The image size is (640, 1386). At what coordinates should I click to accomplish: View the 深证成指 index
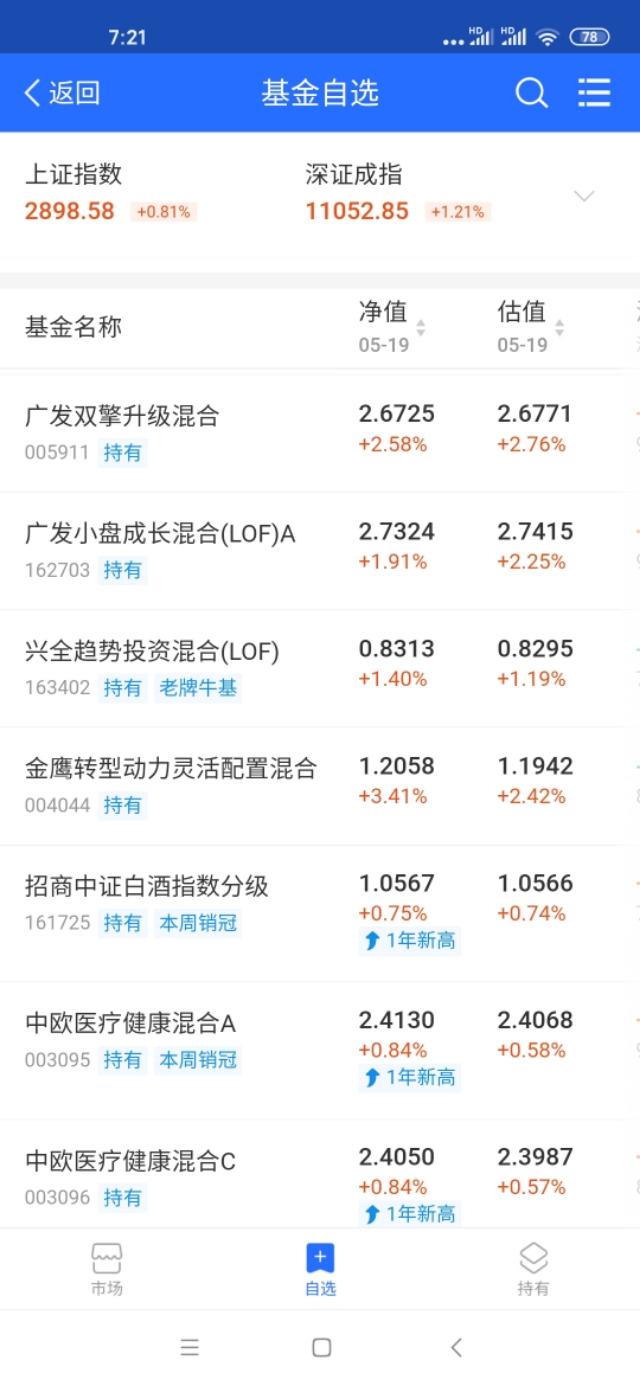tap(397, 192)
